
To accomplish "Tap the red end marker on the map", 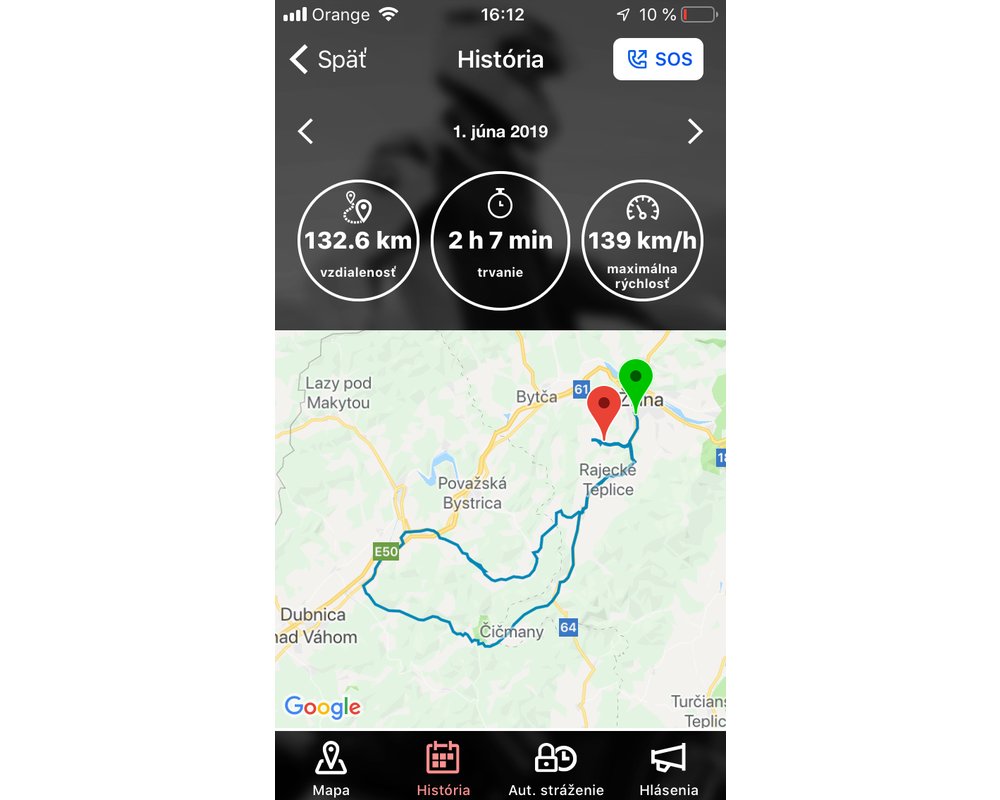I will point(603,409).
